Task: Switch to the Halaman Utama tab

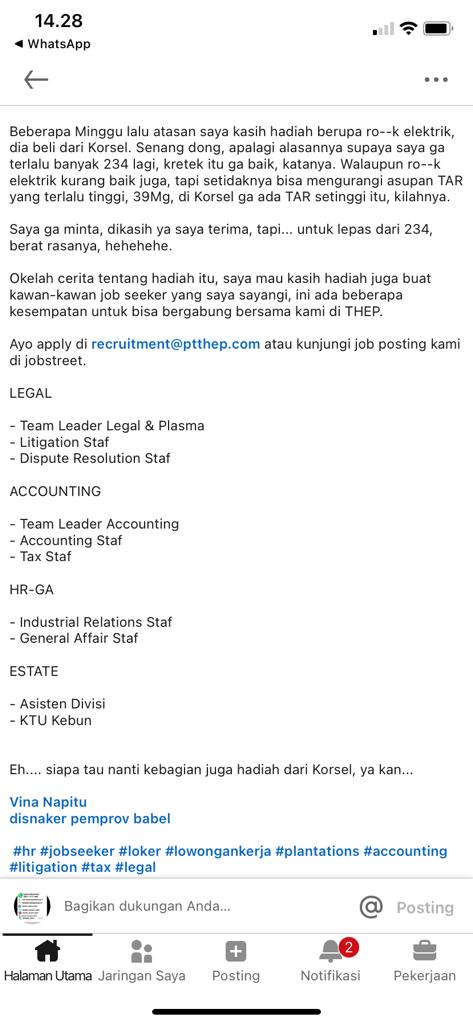Action: click(48, 961)
